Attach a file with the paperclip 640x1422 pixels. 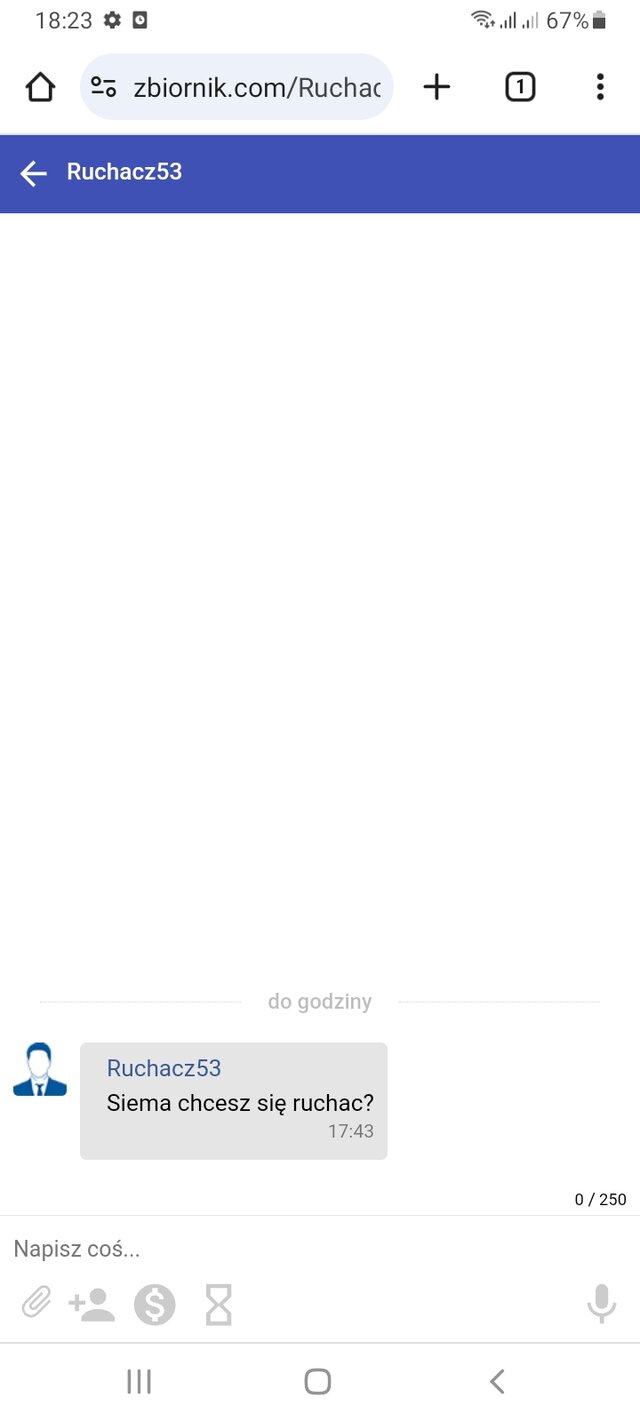[36, 1304]
